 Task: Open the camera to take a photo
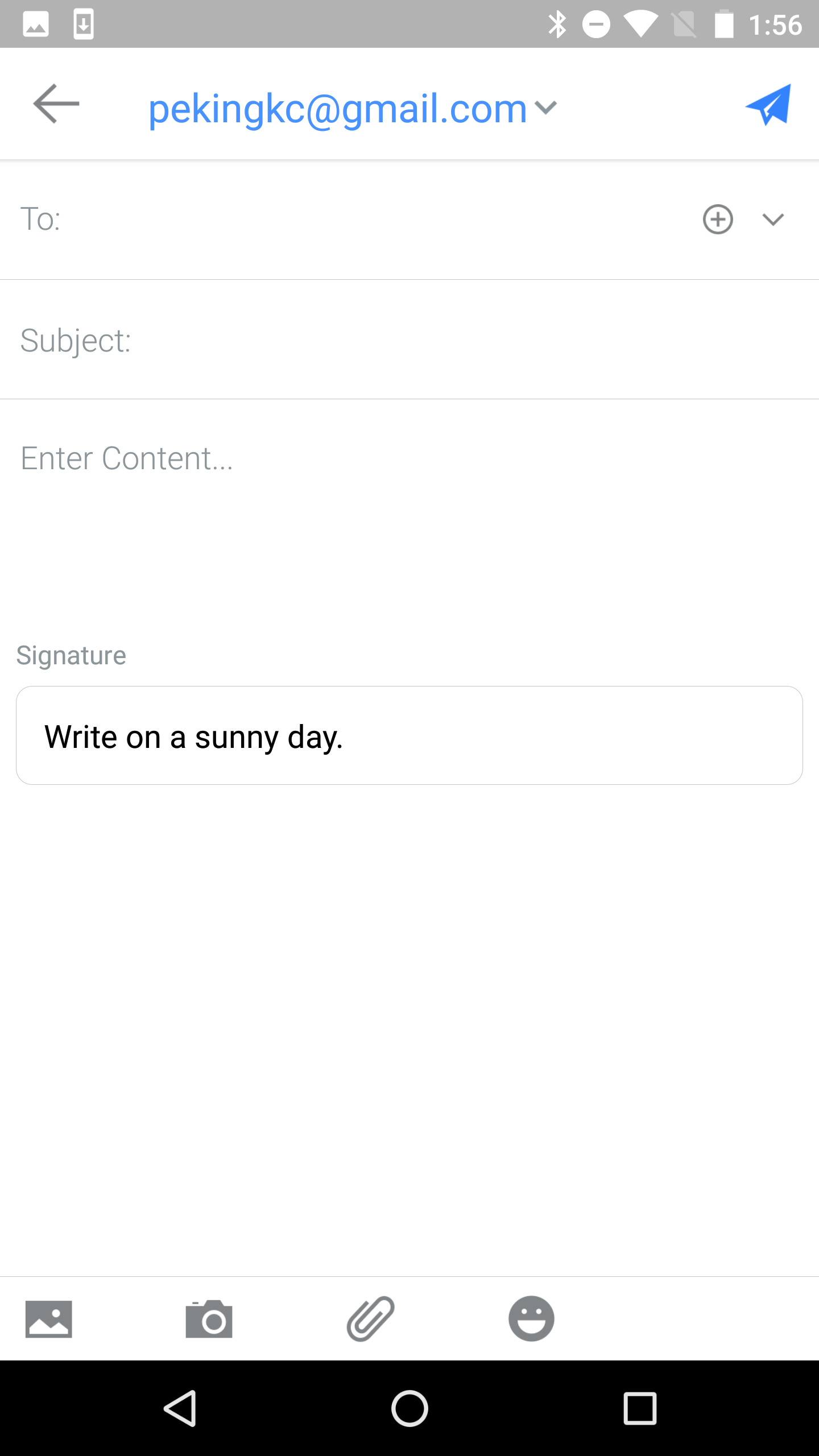(x=209, y=1319)
